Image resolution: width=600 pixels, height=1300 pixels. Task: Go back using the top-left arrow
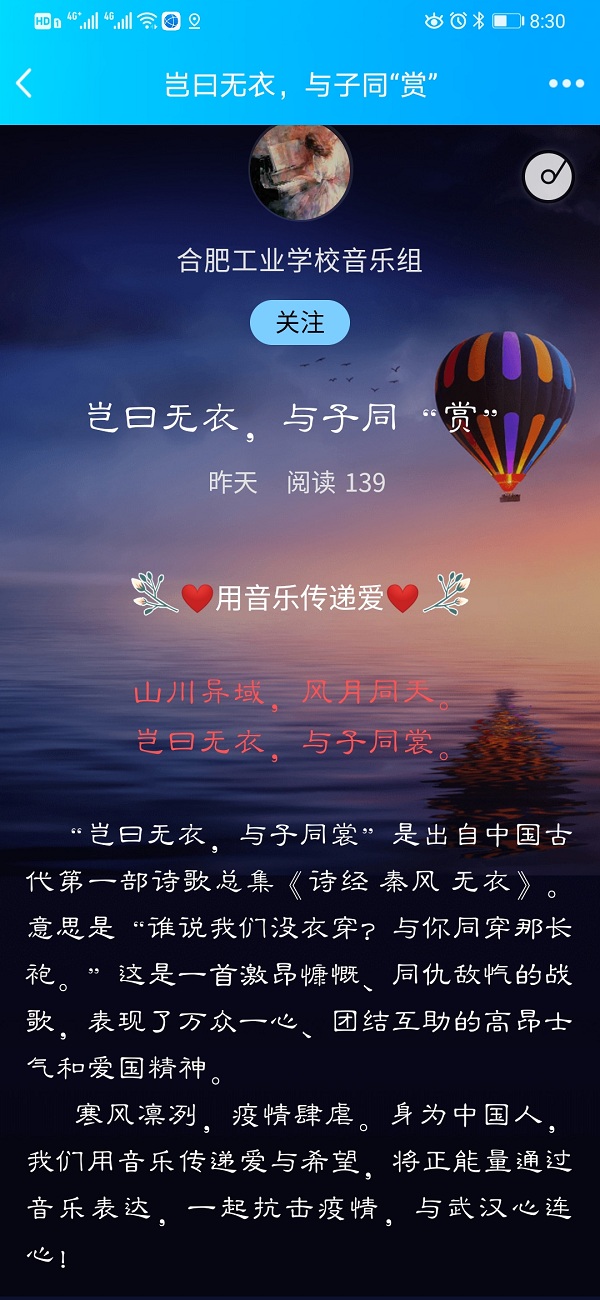pyautogui.click(x=25, y=84)
